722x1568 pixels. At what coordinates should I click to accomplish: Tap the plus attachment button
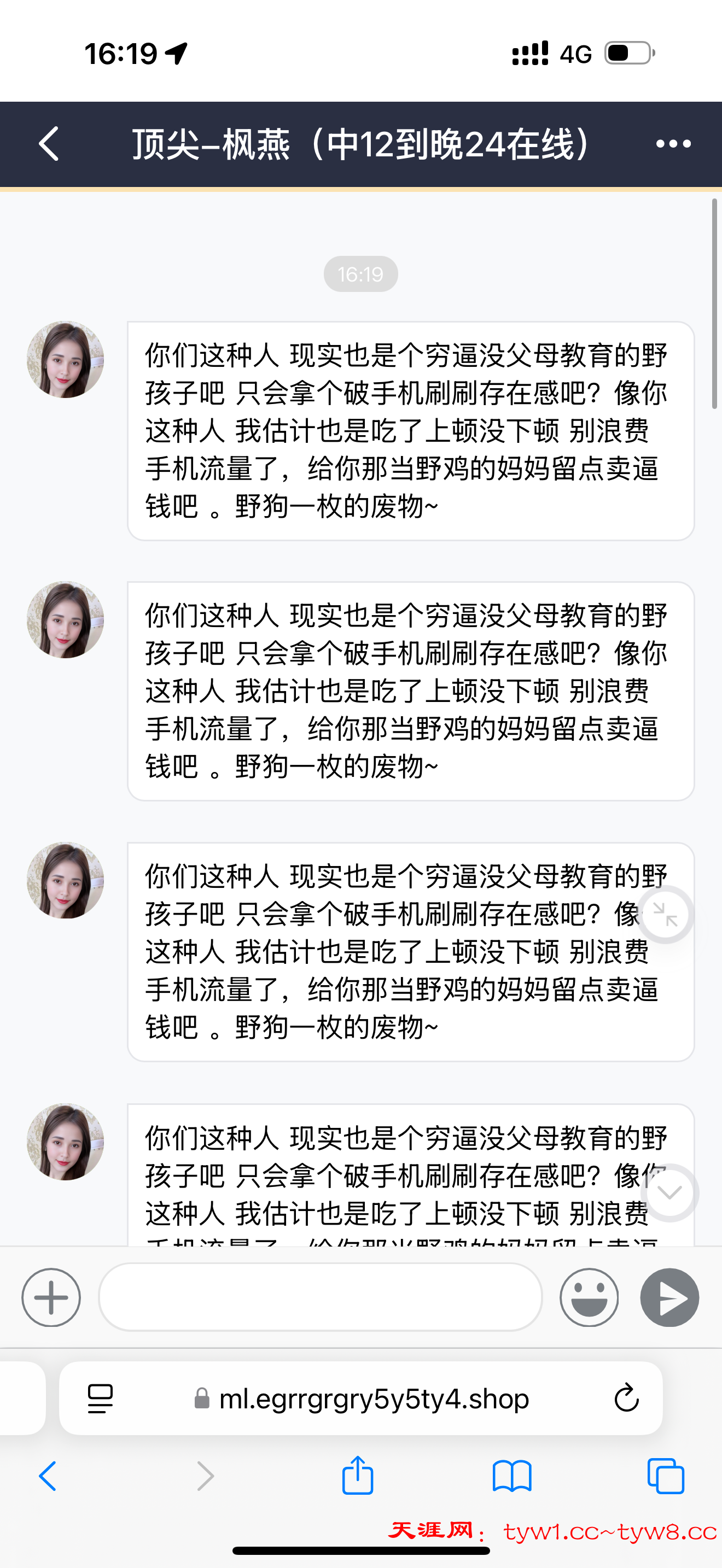pyautogui.click(x=51, y=1297)
